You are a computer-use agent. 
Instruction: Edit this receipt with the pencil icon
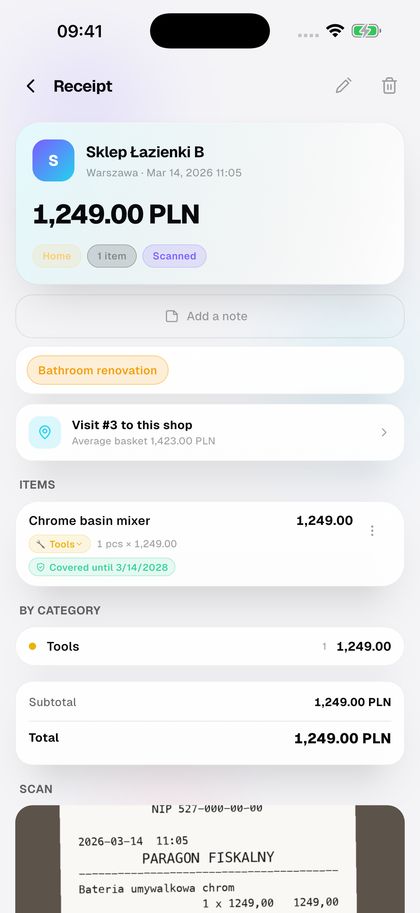click(x=343, y=86)
